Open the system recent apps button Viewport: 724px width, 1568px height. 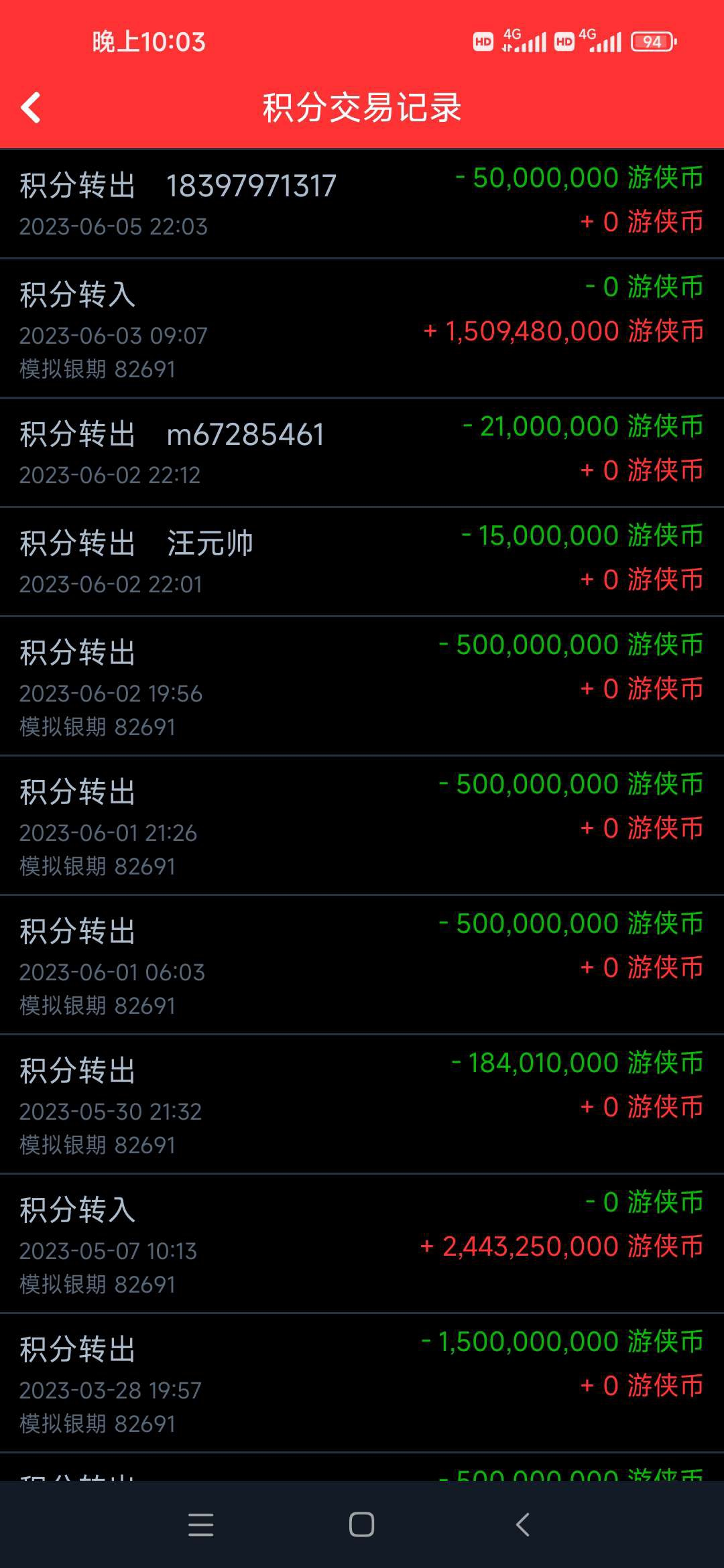(200, 1524)
